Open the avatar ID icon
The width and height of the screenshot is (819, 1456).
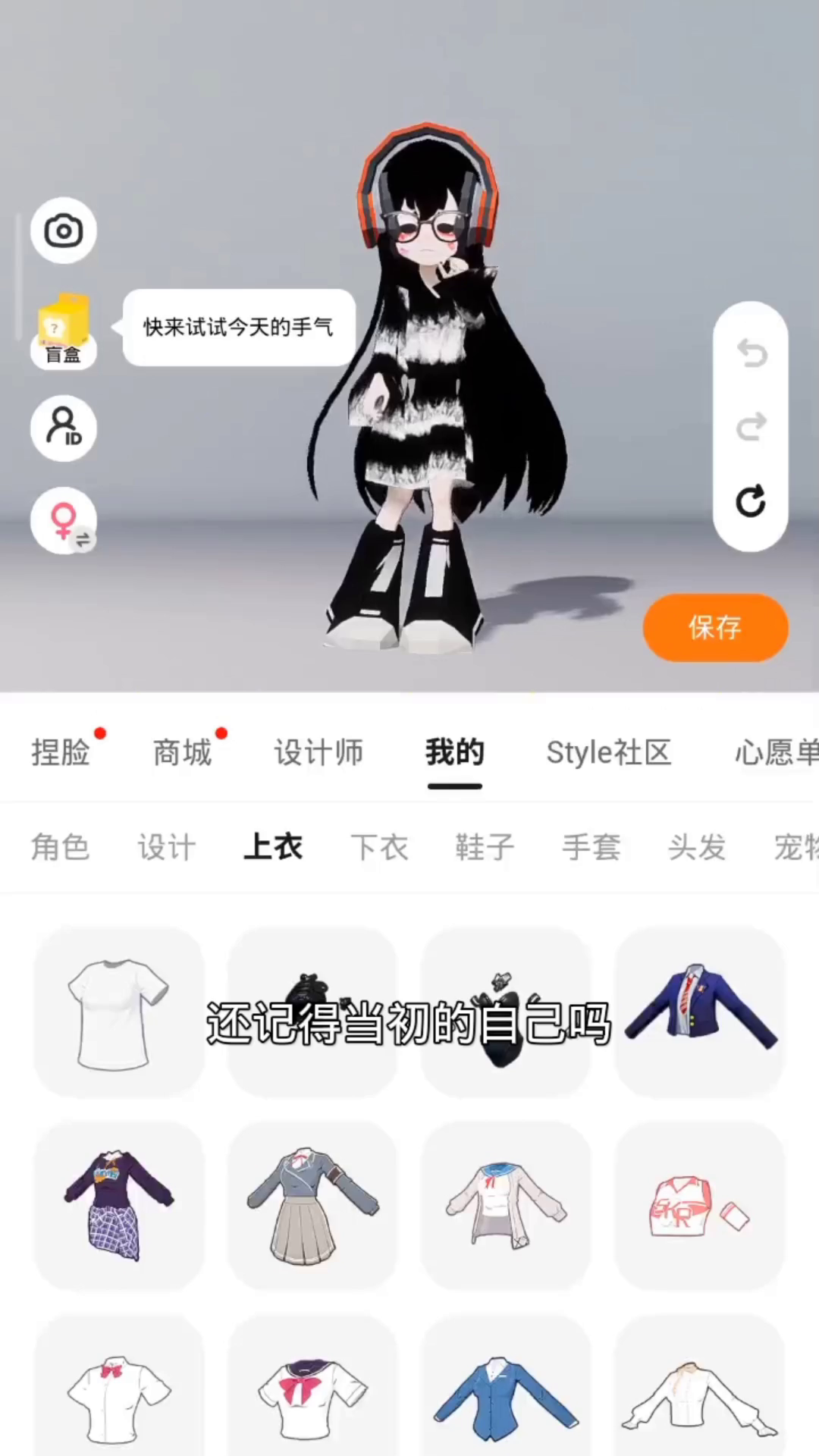[x=64, y=428]
